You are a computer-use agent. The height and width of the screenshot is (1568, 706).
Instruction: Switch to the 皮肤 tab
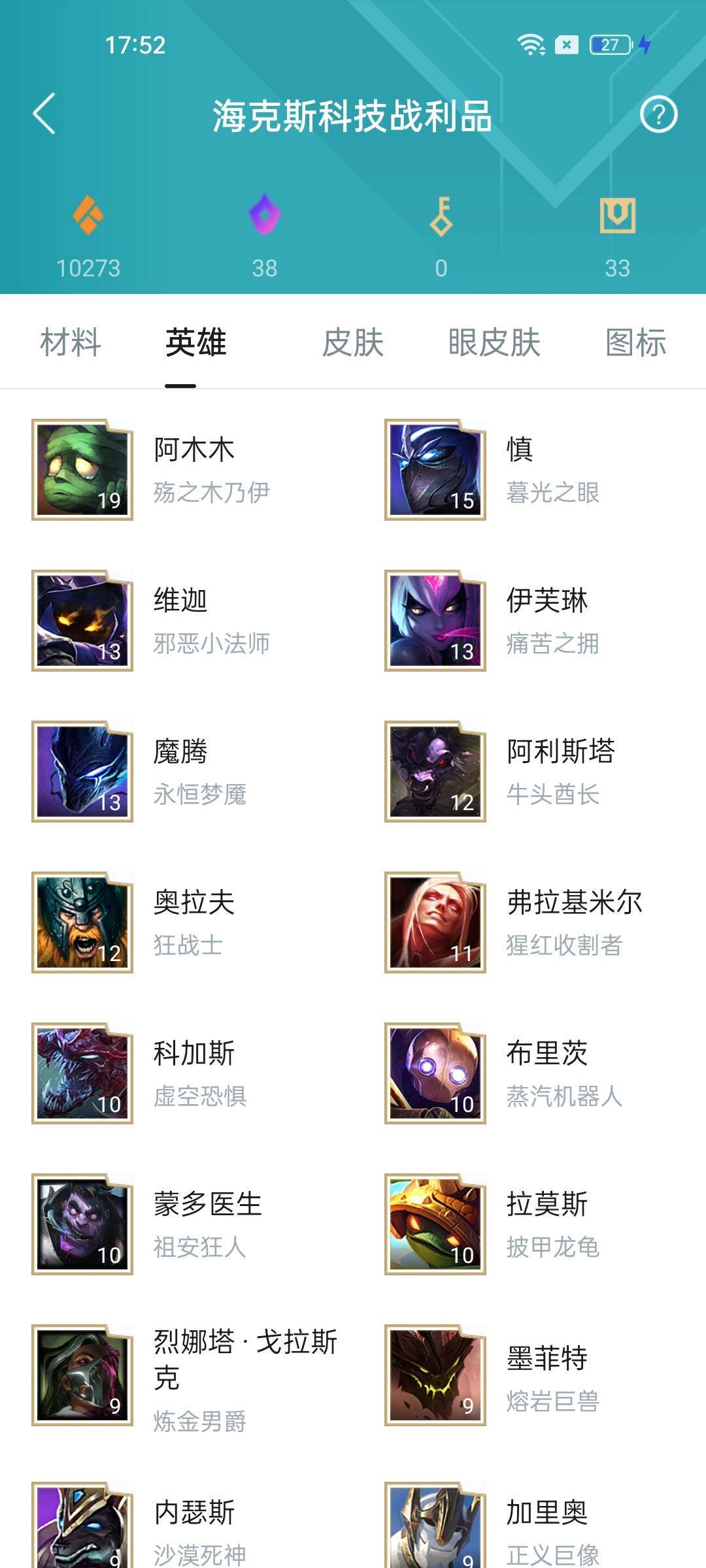tap(353, 342)
